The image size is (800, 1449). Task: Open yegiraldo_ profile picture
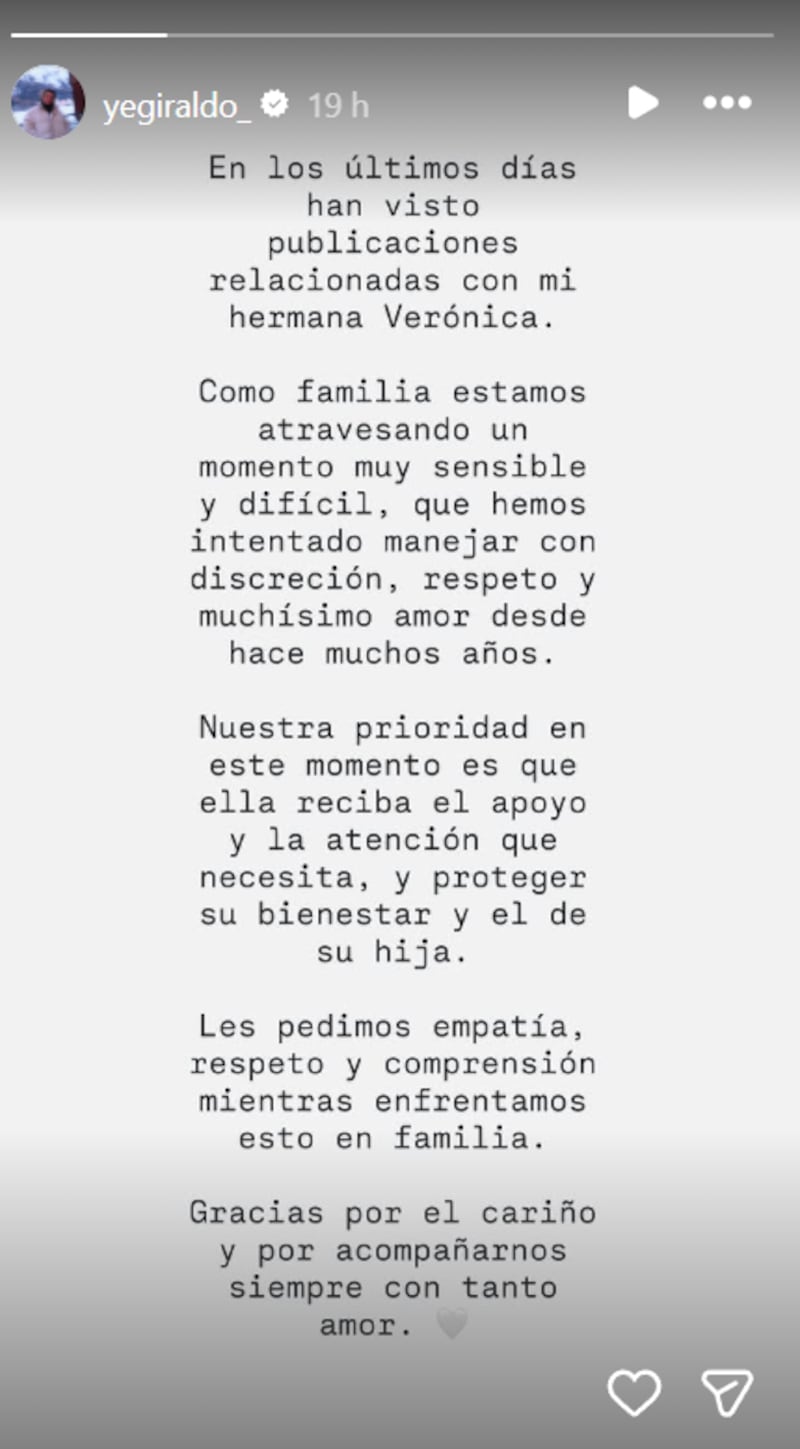[x=47, y=102]
